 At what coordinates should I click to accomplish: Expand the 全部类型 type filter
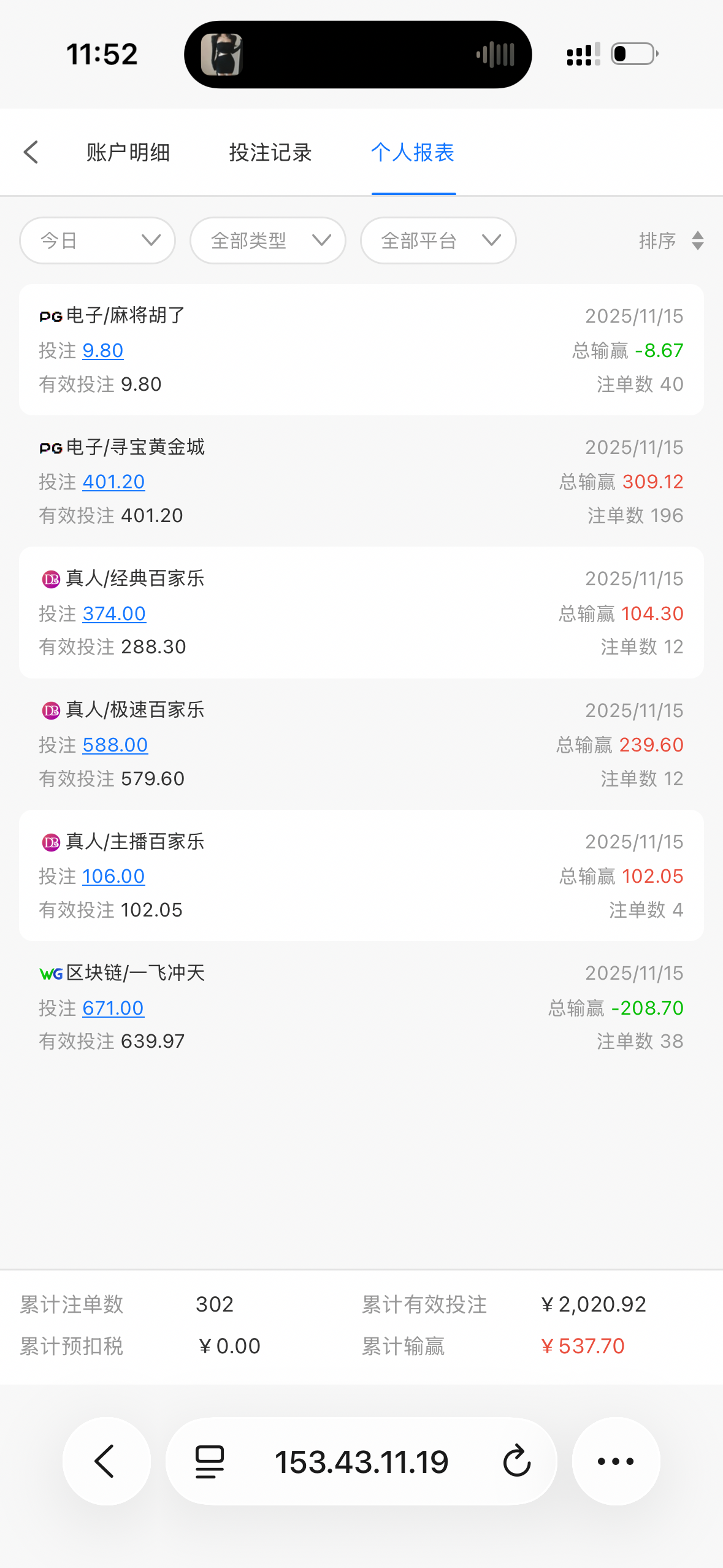coord(267,240)
